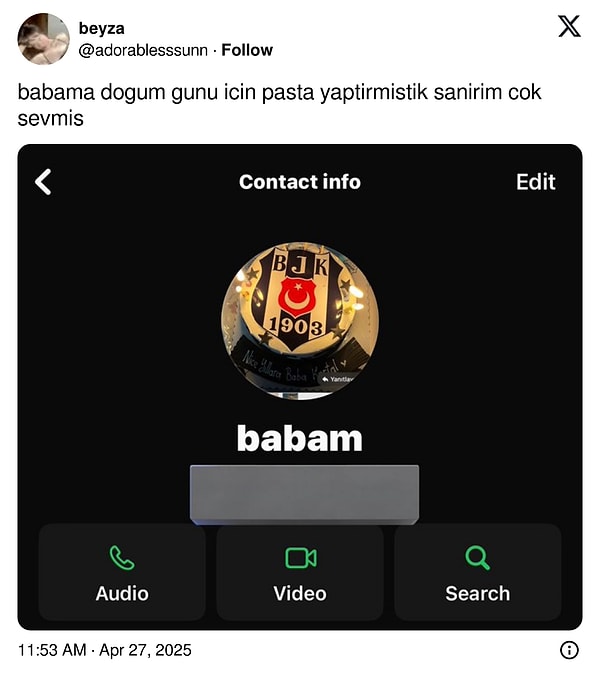Open the X logo link
The width and height of the screenshot is (600, 680).
569,27
